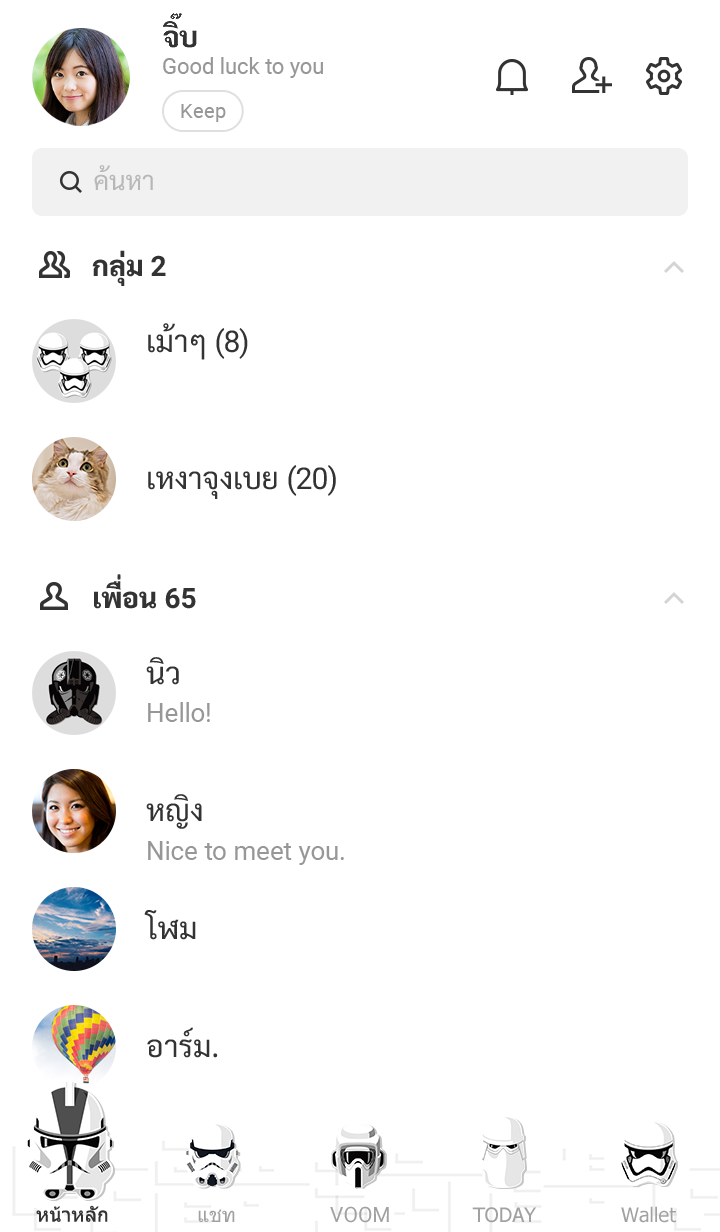The width and height of the screenshot is (720, 1232).
Task: Open the group เหงาจุงเบย (20)
Action: [241, 480]
